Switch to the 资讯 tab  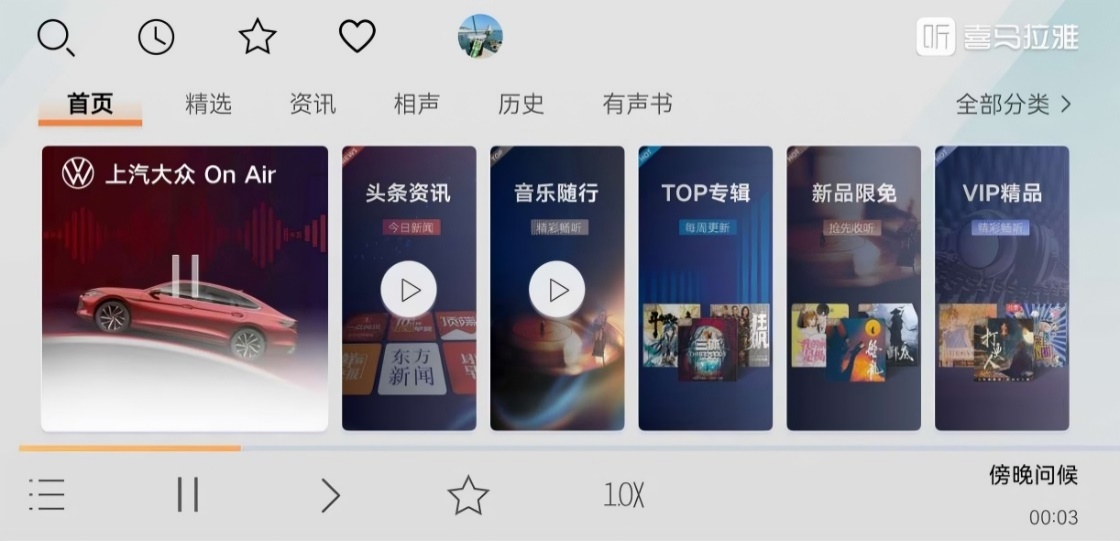point(312,104)
